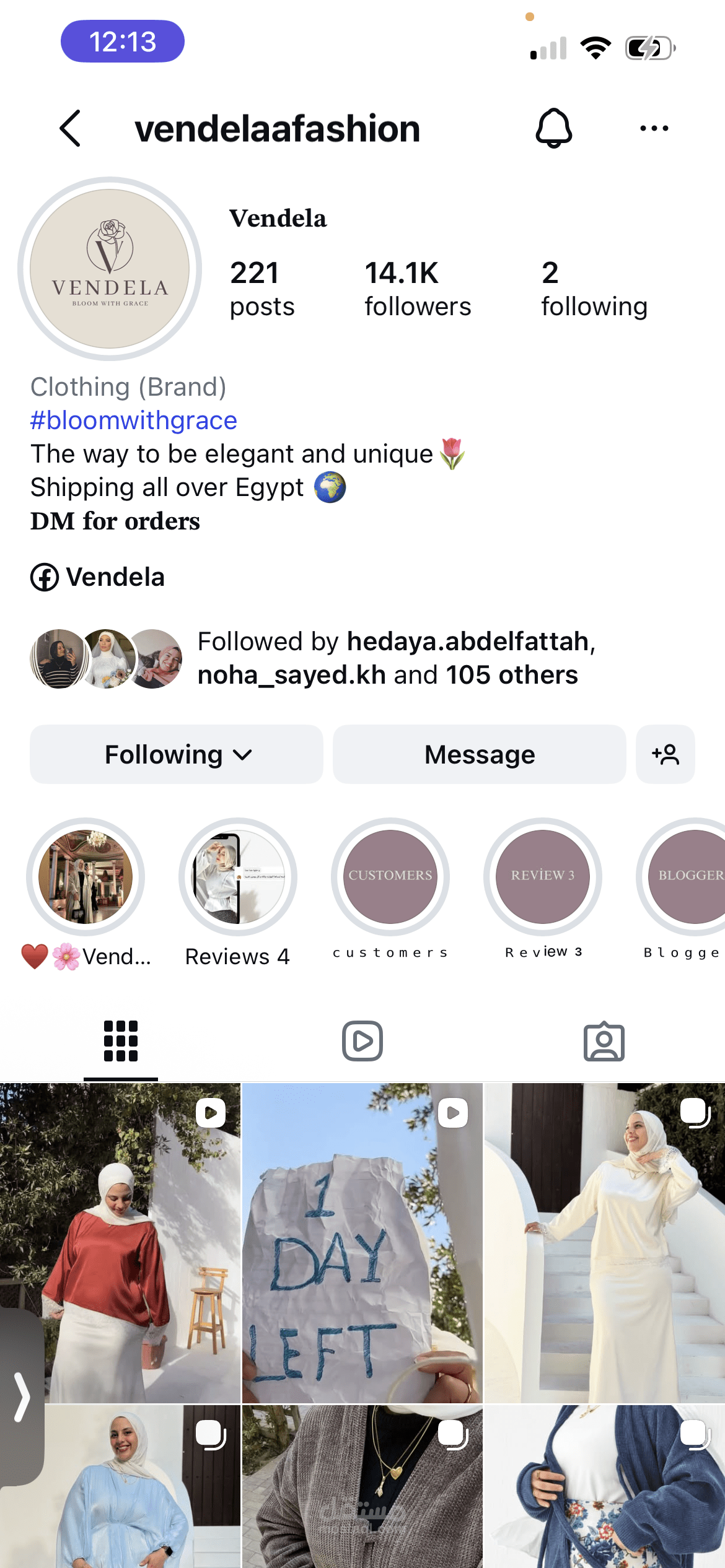Screen dimensions: 725x1568
Task: Open the #bloomwithgrace hashtag
Action: tap(134, 420)
